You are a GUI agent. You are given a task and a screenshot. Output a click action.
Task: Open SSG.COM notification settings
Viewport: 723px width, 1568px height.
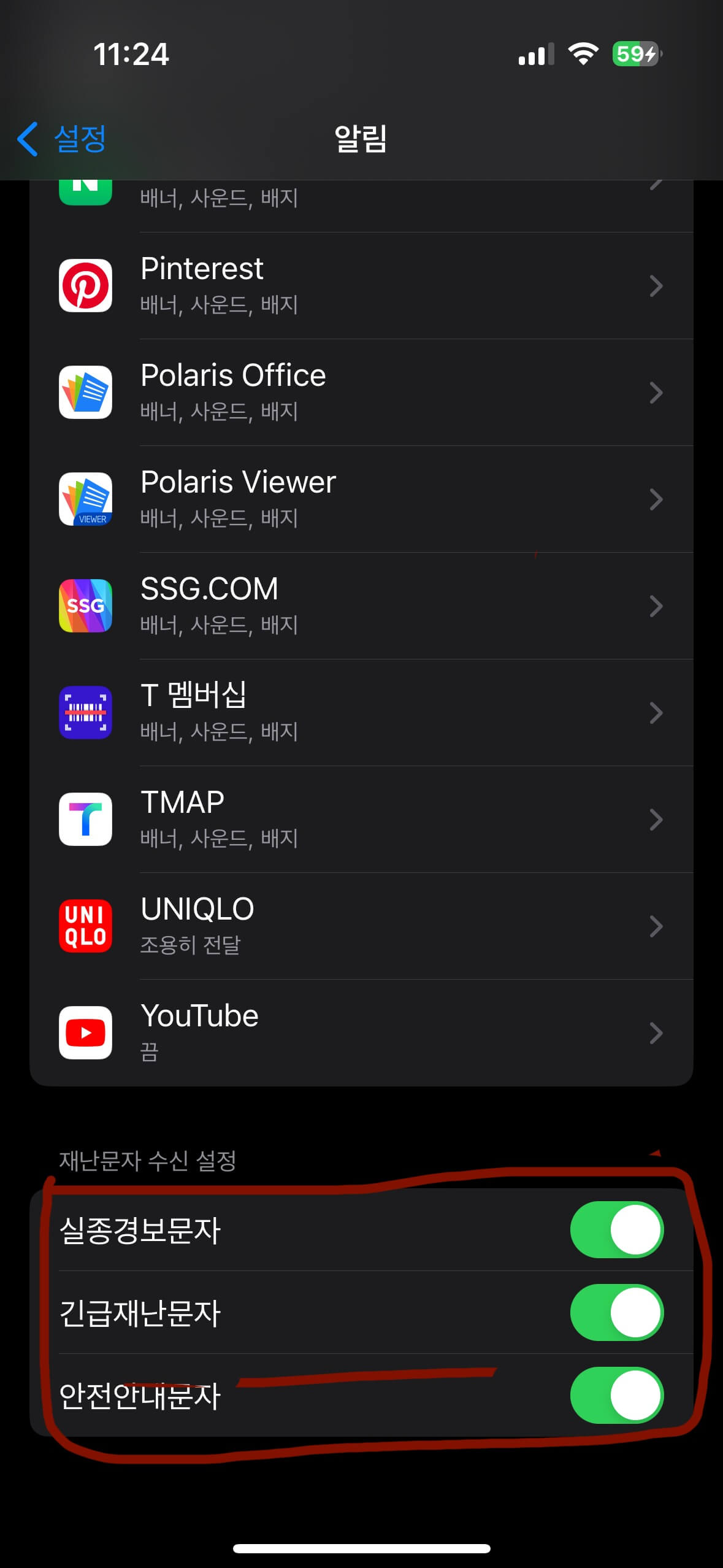click(361, 606)
